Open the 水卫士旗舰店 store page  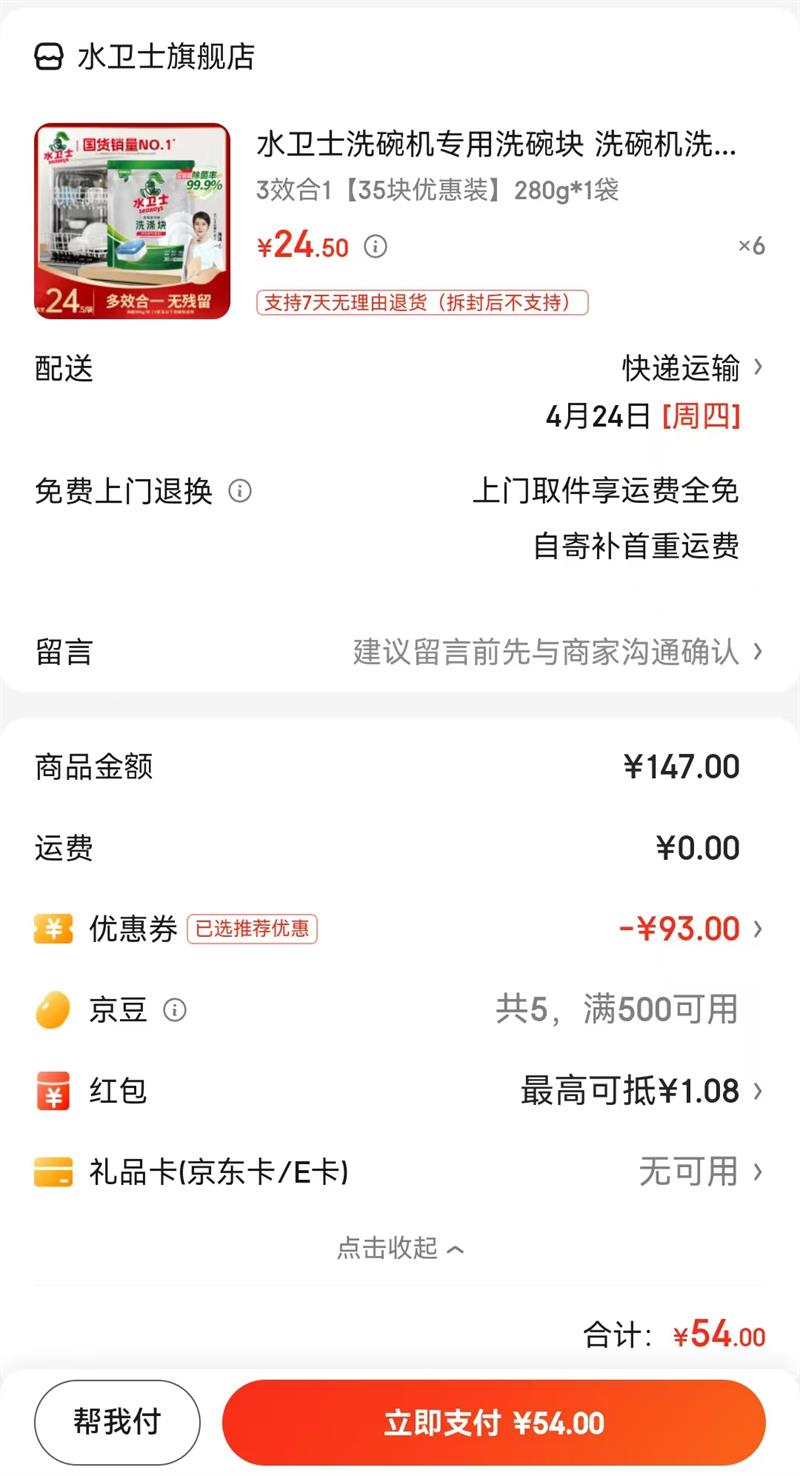click(145, 57)
